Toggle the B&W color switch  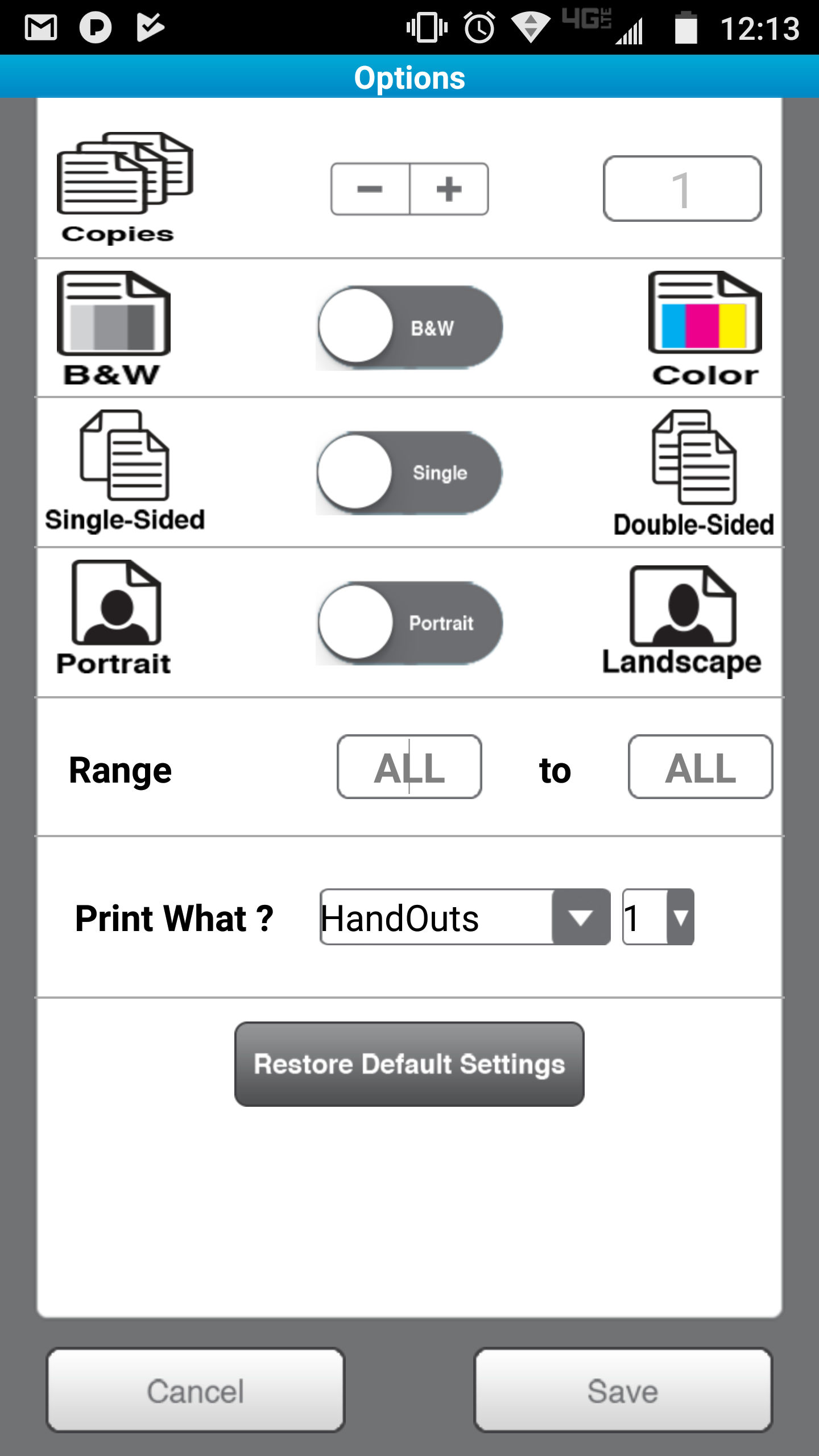click(x=409, y=327)
